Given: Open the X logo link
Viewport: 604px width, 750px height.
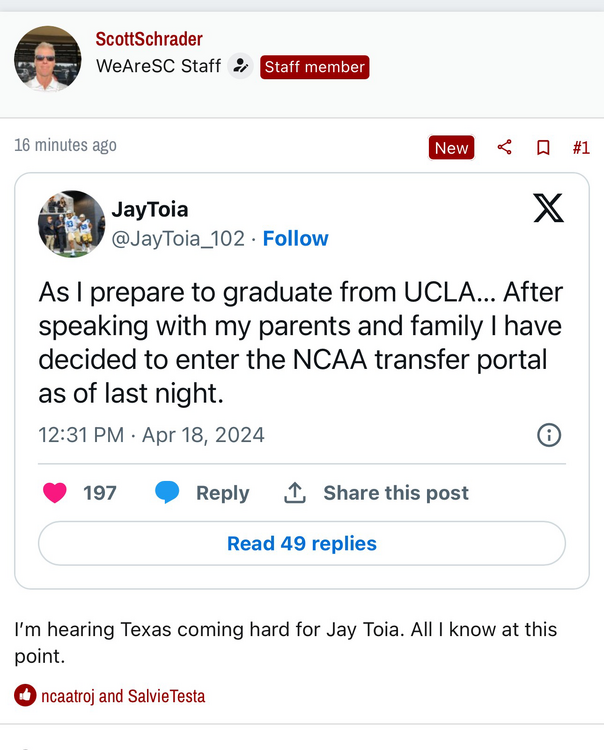Looking at the screenshot, I should coord(547,208).
